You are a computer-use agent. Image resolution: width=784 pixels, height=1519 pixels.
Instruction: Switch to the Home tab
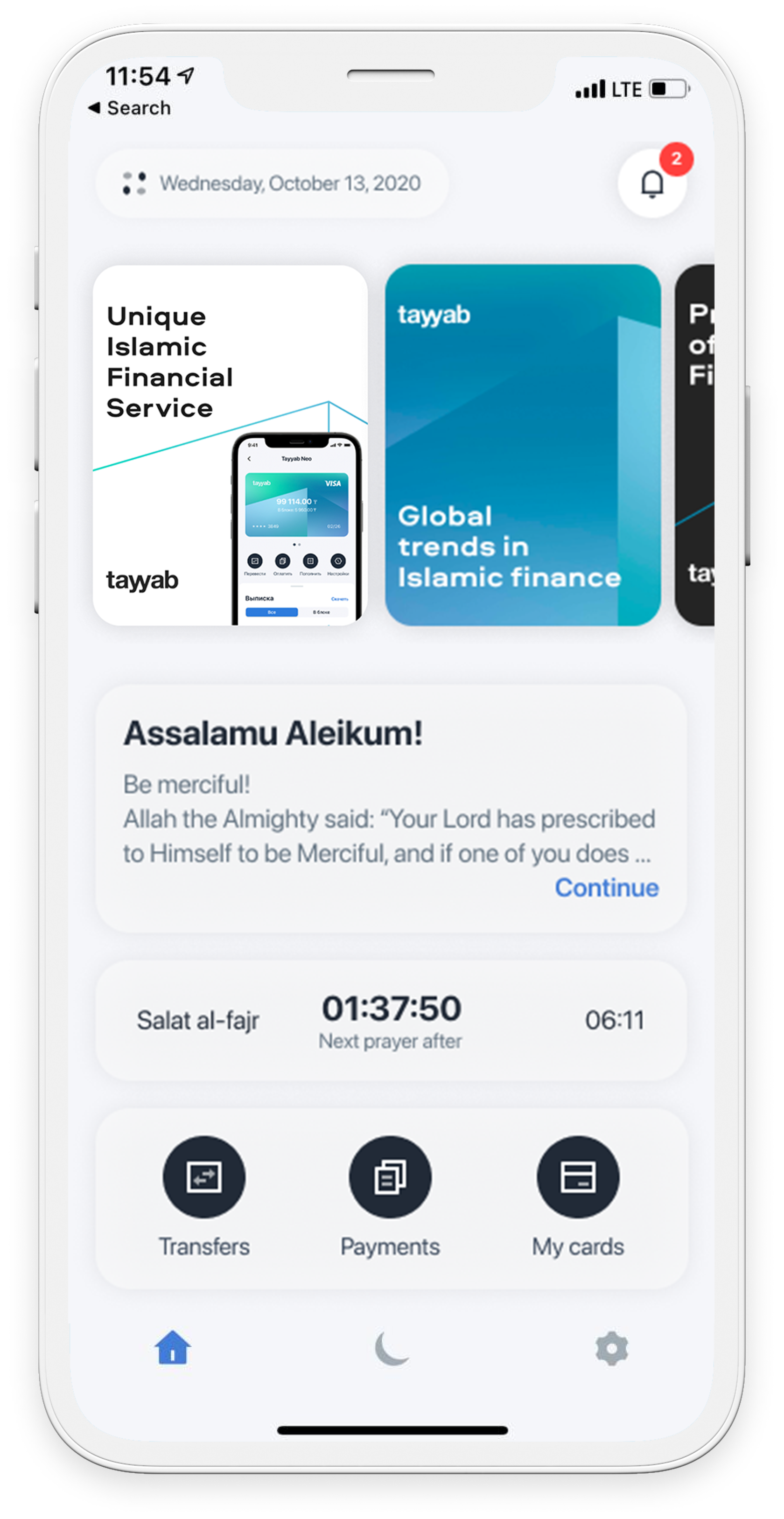click(173, 1349)
